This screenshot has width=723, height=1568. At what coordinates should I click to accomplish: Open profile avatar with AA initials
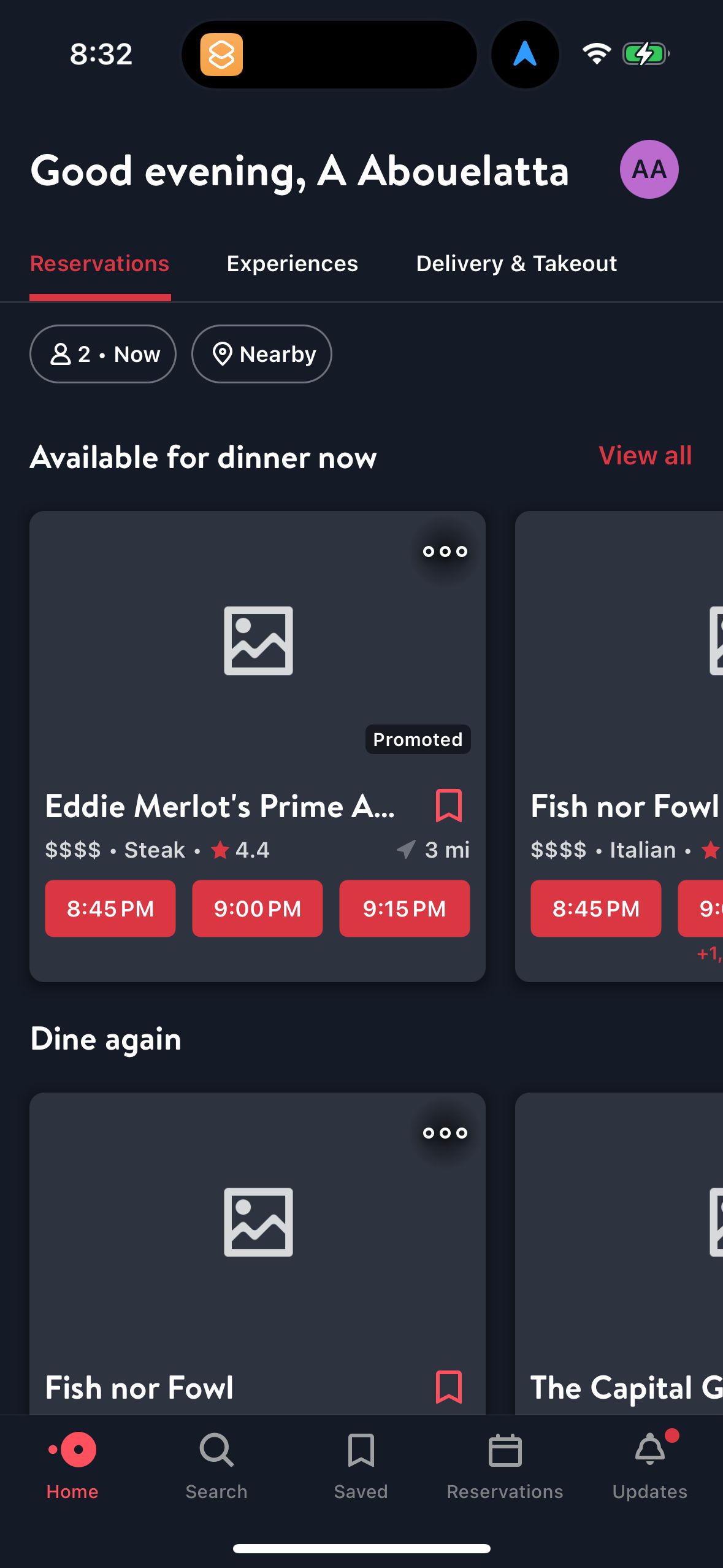point(649,169)
